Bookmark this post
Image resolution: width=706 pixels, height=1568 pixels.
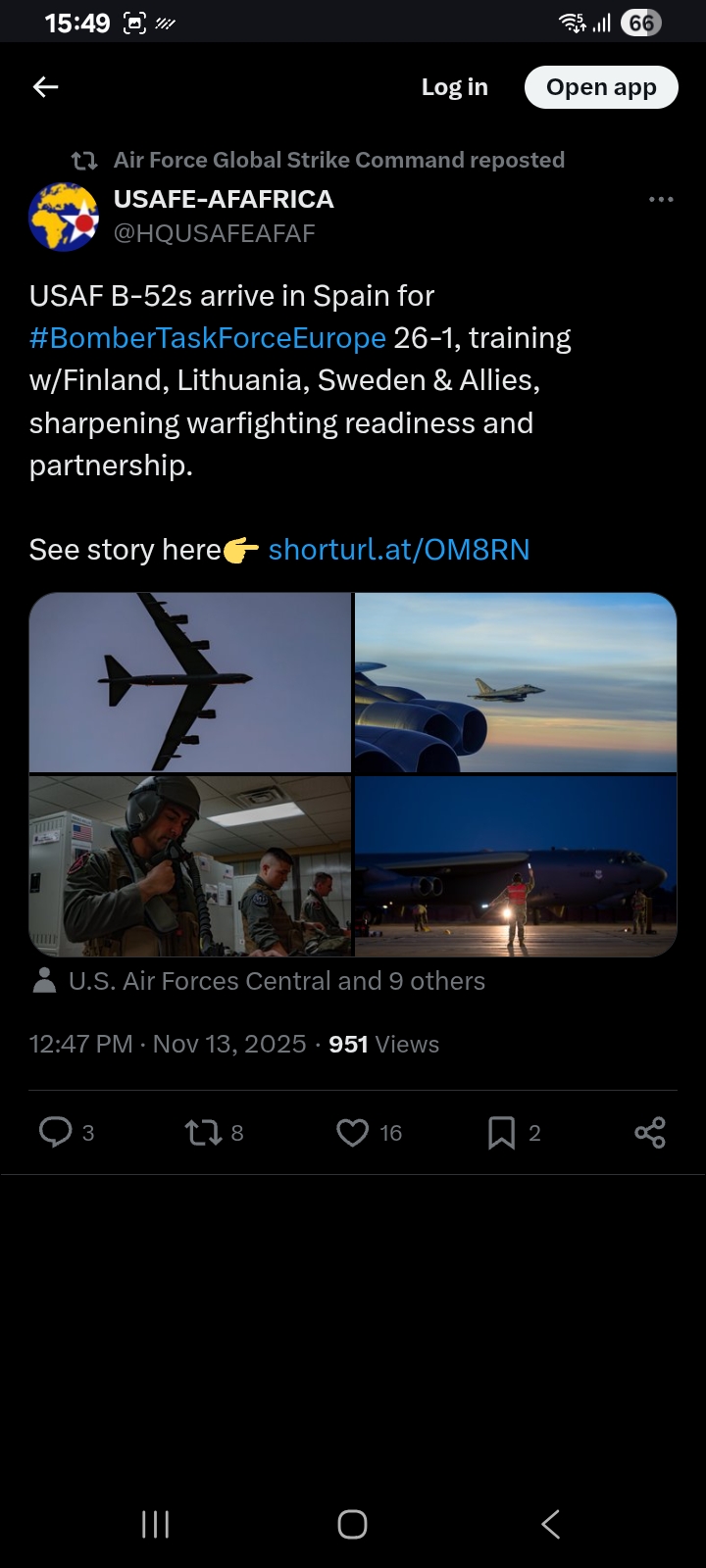click(501, 1133)
